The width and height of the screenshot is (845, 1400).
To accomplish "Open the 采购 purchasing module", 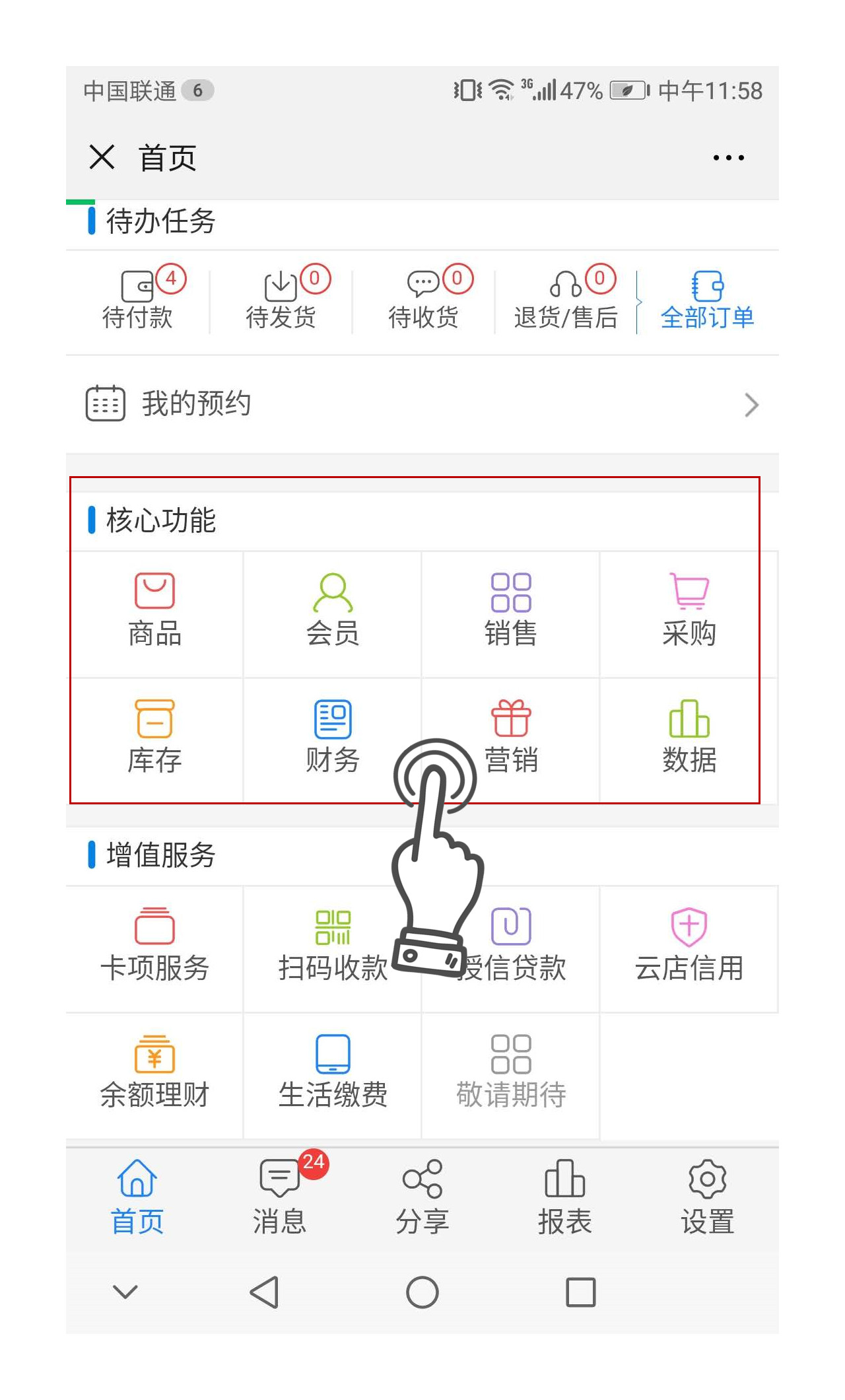I will [x=689, y=611].
